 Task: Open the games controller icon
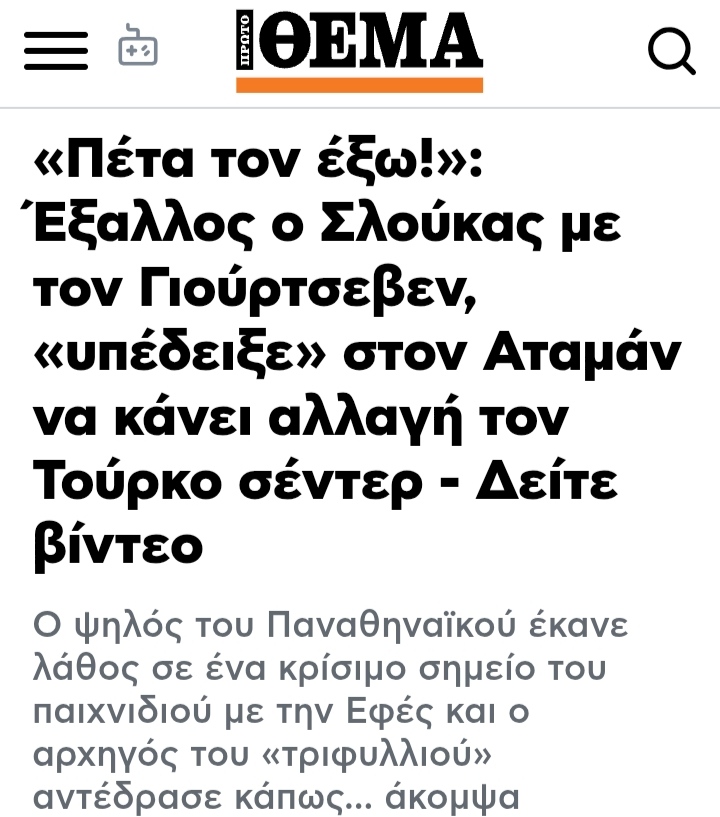[138, 46]
